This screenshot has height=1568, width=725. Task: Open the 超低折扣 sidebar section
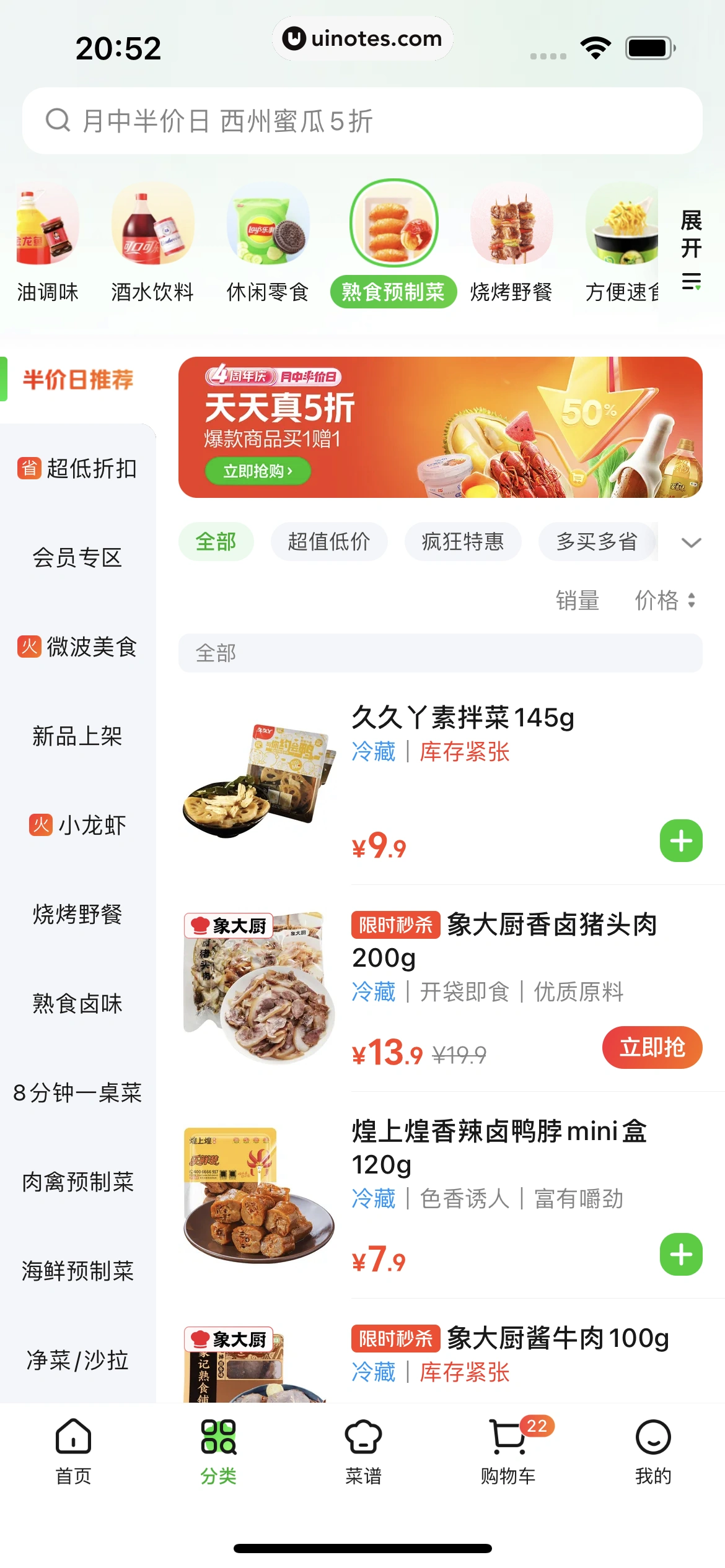click(77, 469)
